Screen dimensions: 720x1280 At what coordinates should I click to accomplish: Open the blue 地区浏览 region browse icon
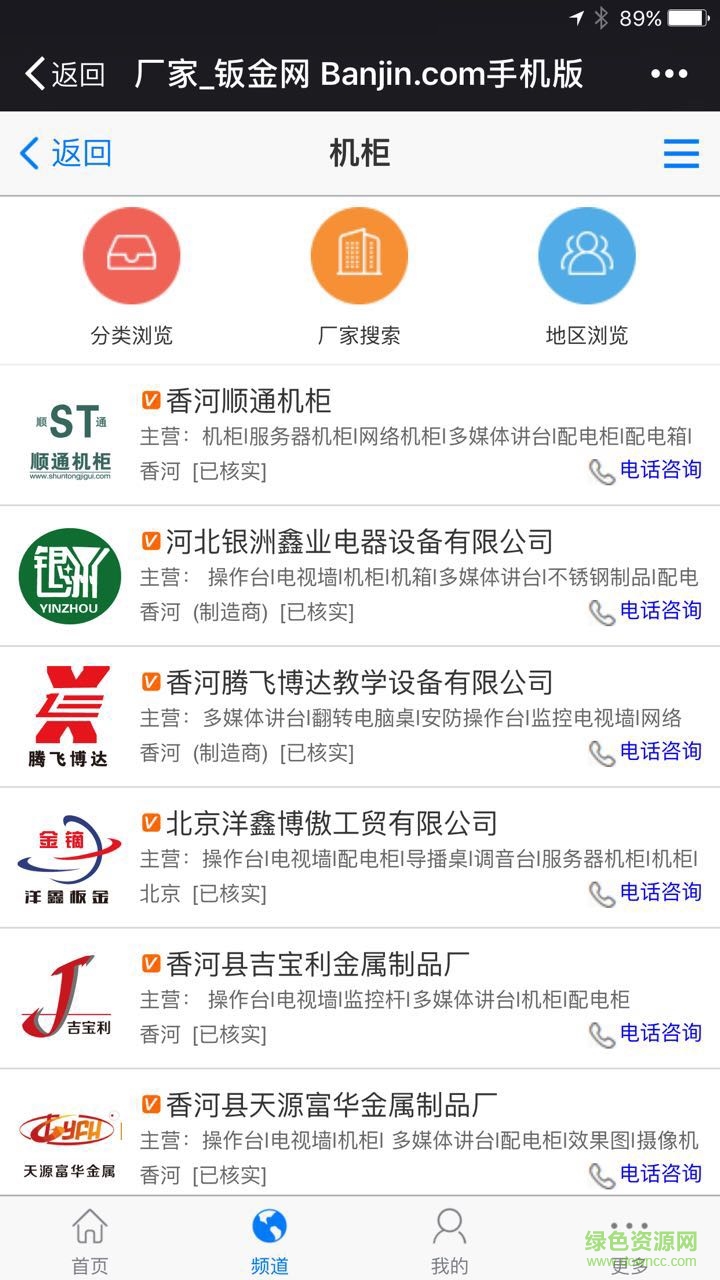587,255
